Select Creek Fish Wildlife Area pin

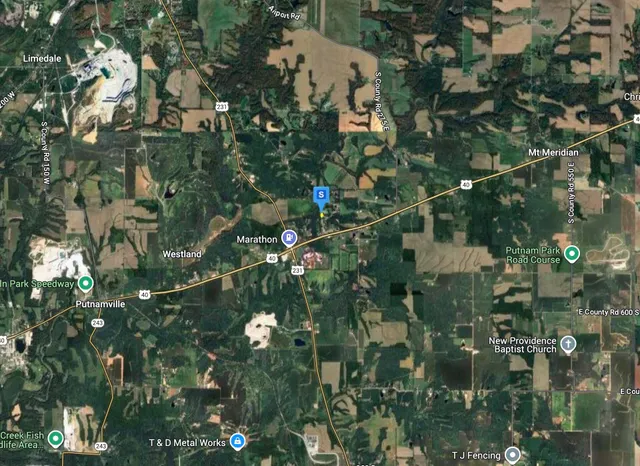tap(56, 438)
